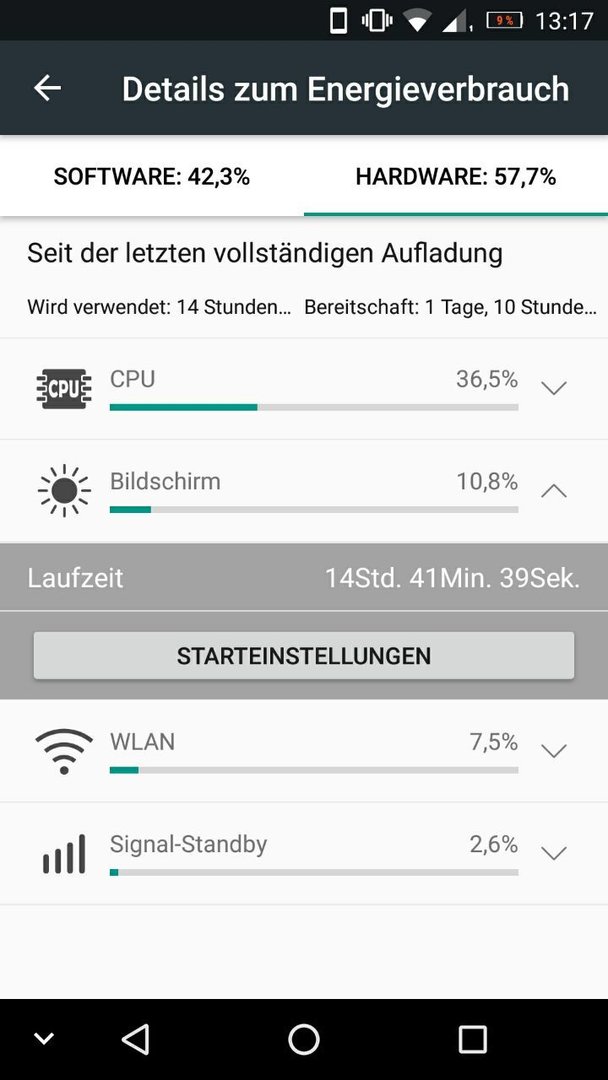Go back from Details zum Energieverbrauch
Screen dimensions: 608x1080
coord(48,88)
